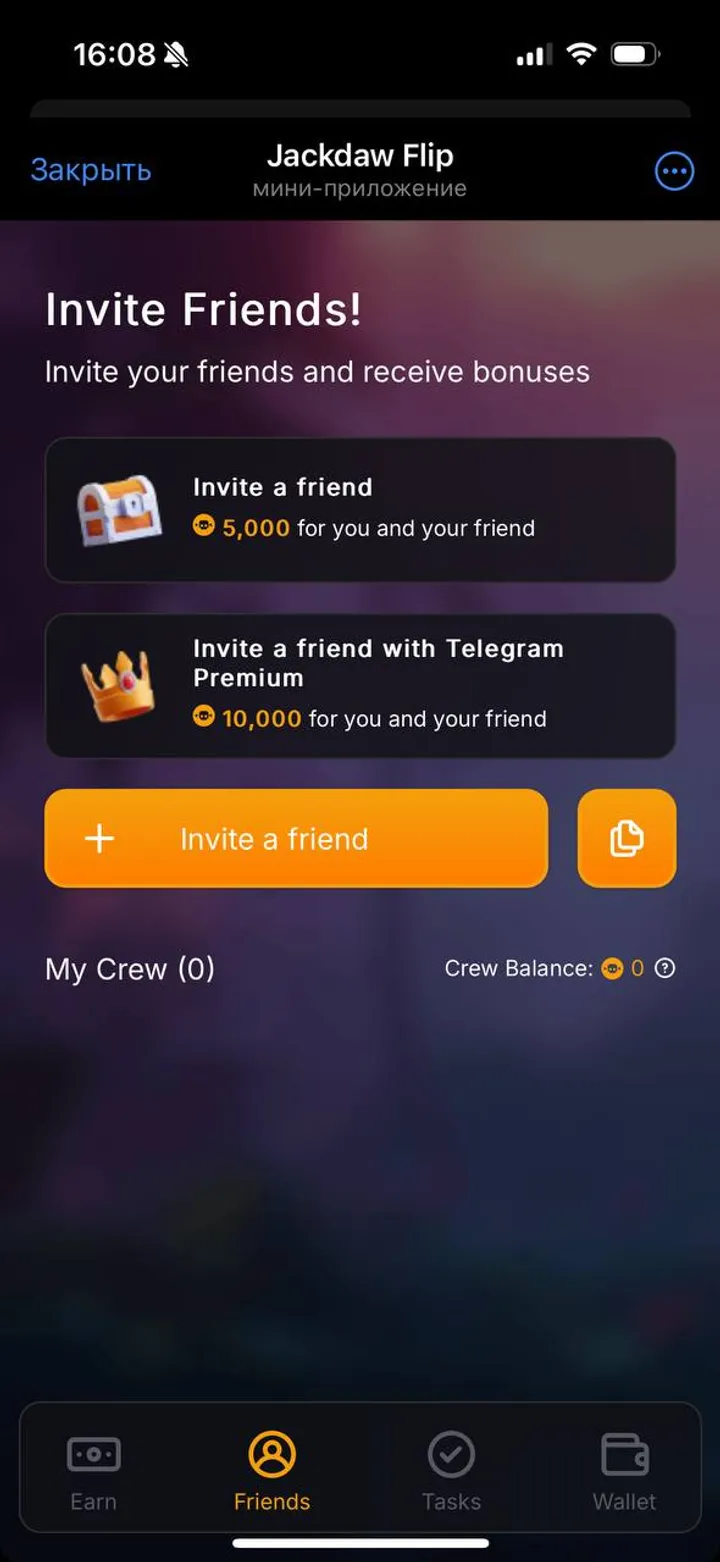The width and height of the screenshot is (720, 1562).
Task: Copy the invite link
Action: [x=627, y=838]
